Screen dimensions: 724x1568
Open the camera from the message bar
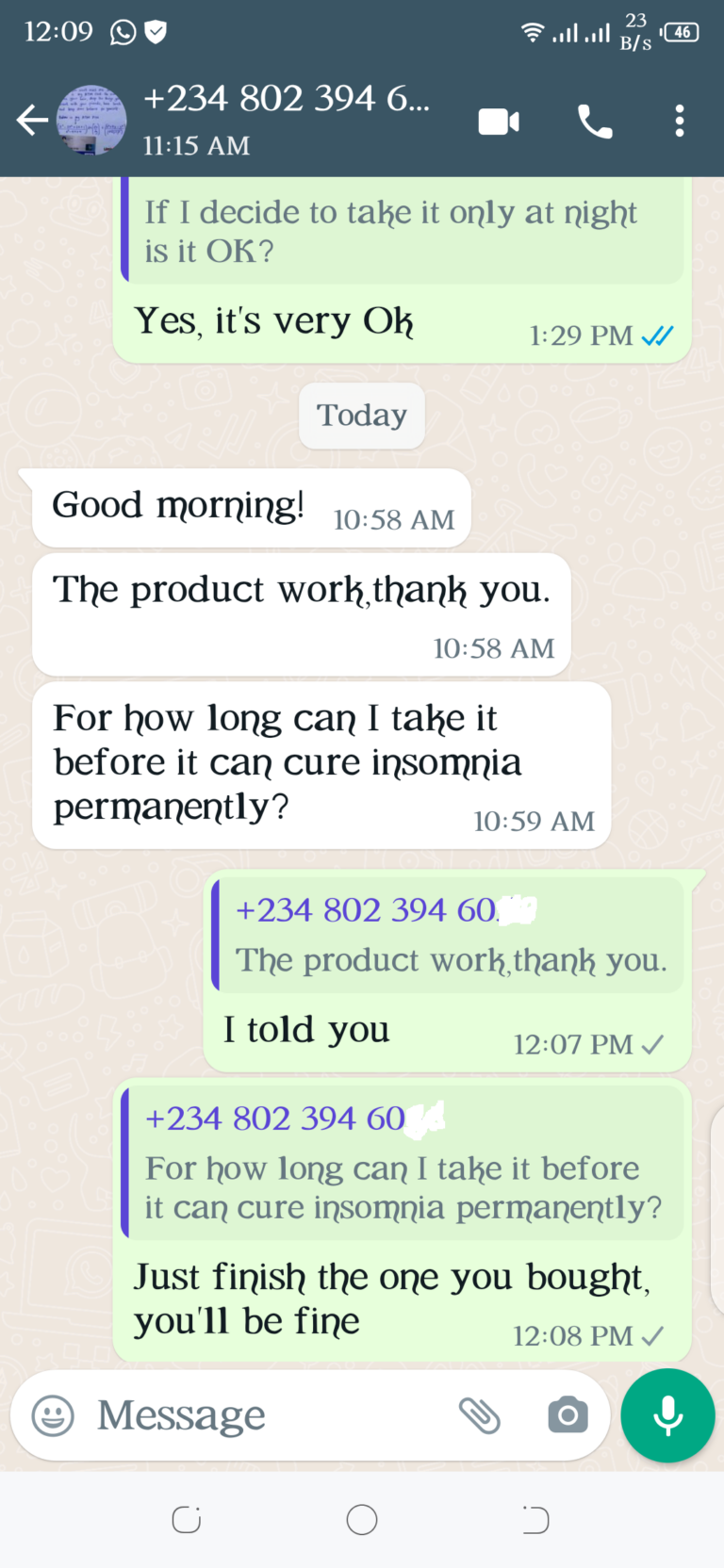[x=568, y=1415]
